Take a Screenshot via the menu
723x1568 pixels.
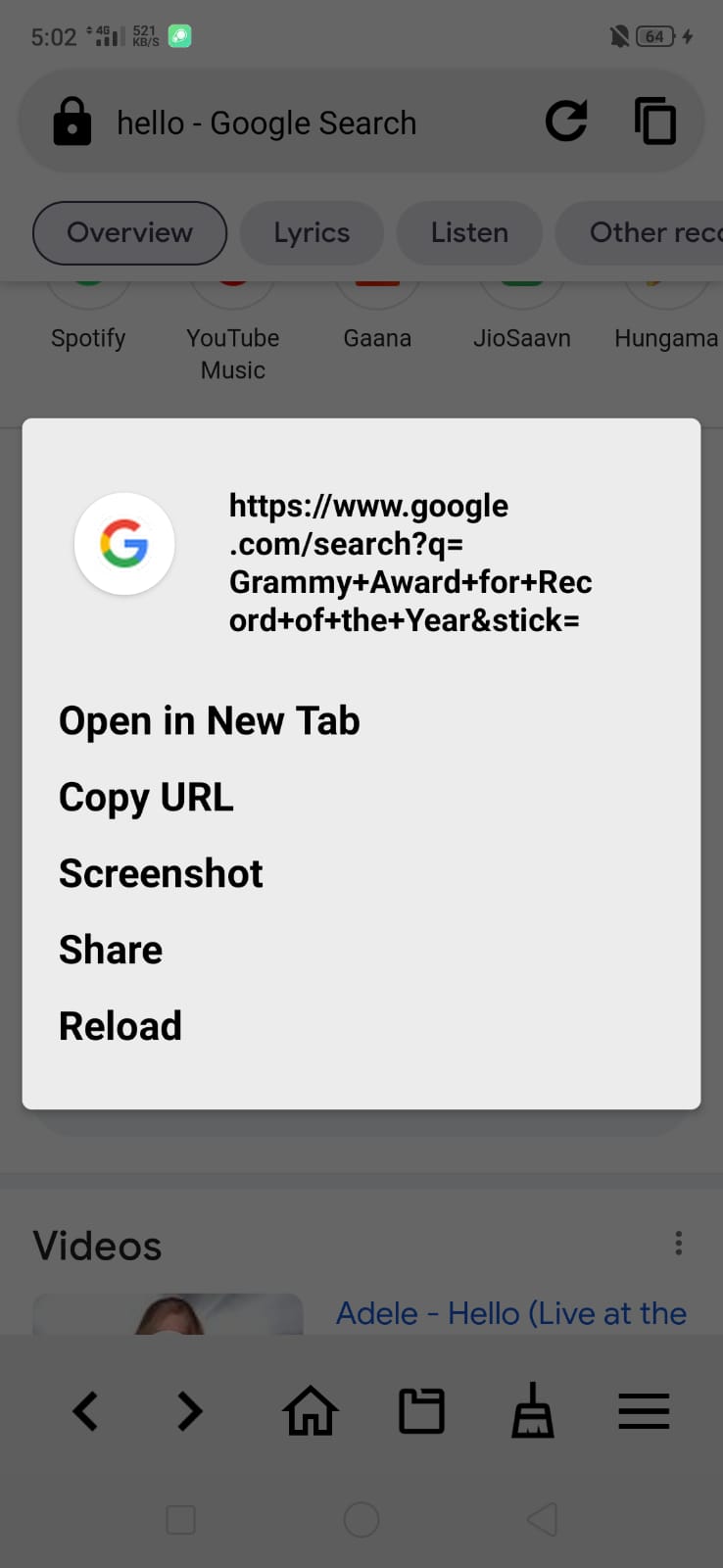tap(161, 873)
